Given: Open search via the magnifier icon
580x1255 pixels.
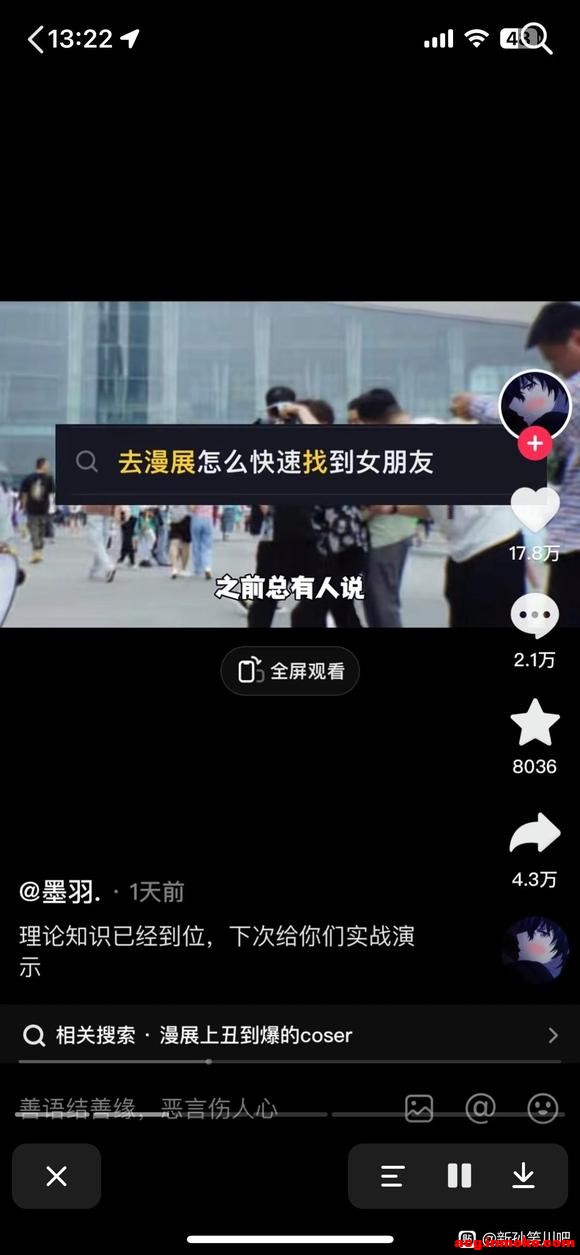Looking at the screenshot, I should [535, 39].
